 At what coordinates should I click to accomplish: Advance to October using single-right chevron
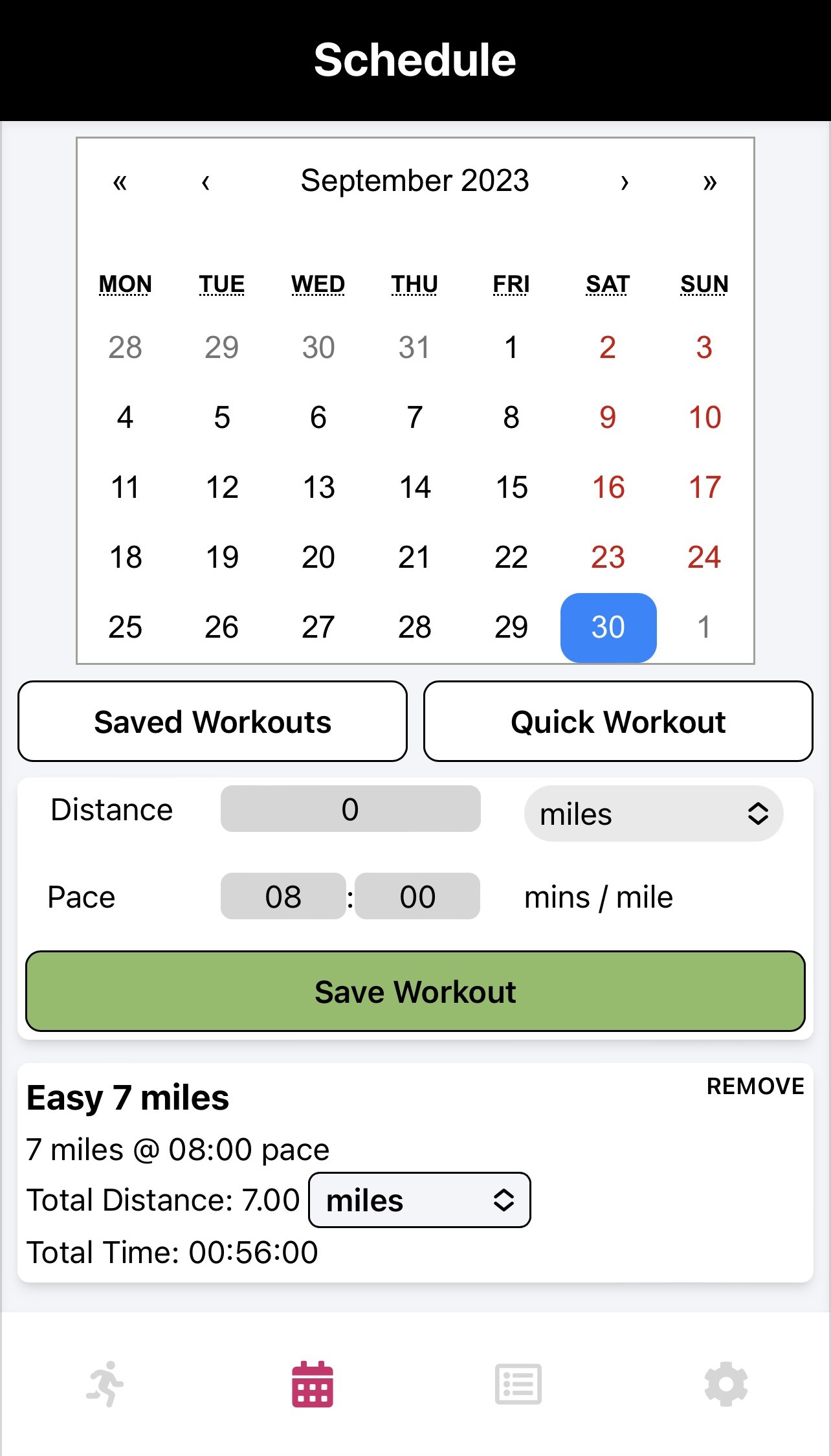click(625, 182)
